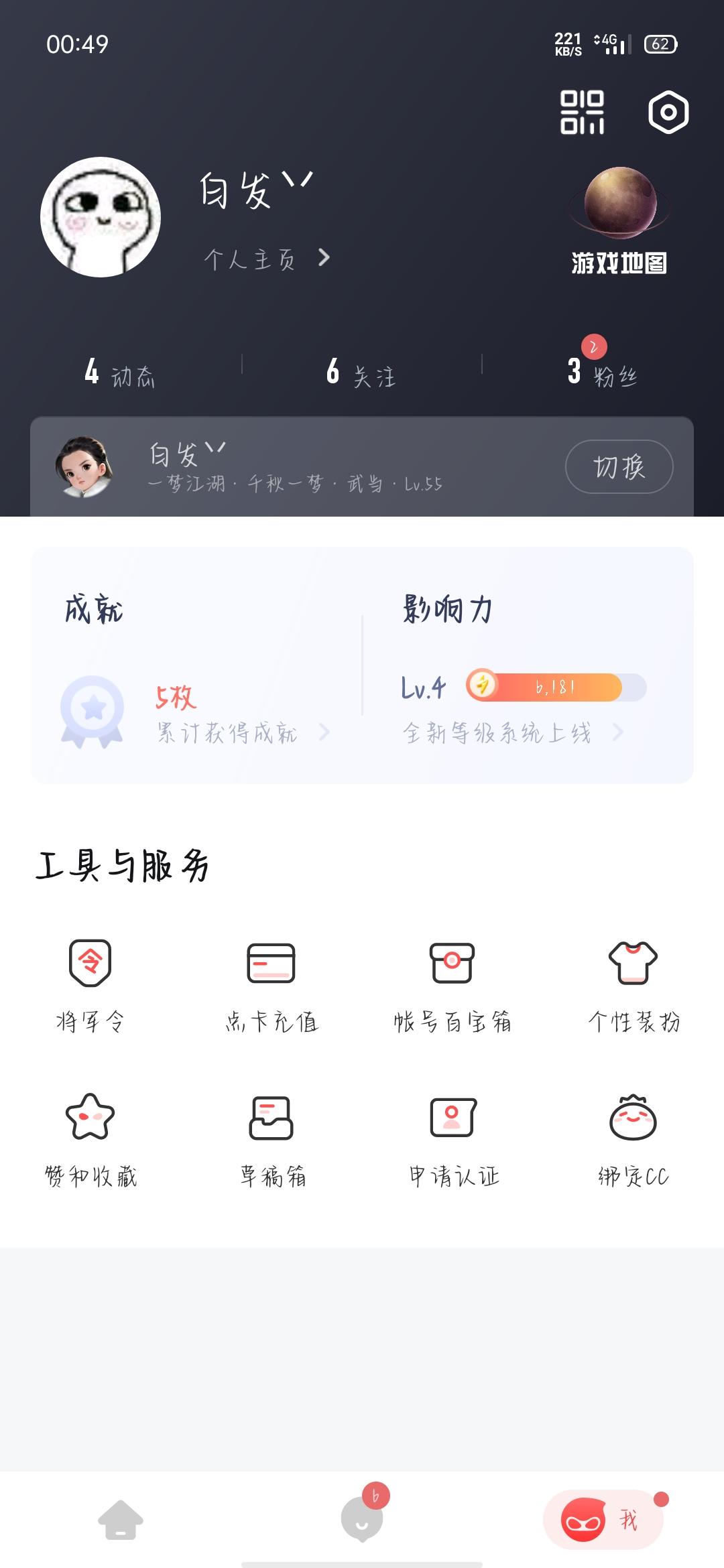Open 游戏地图 game map
The width and height of the screenshot is (724, 1568).
coord(617,214)
